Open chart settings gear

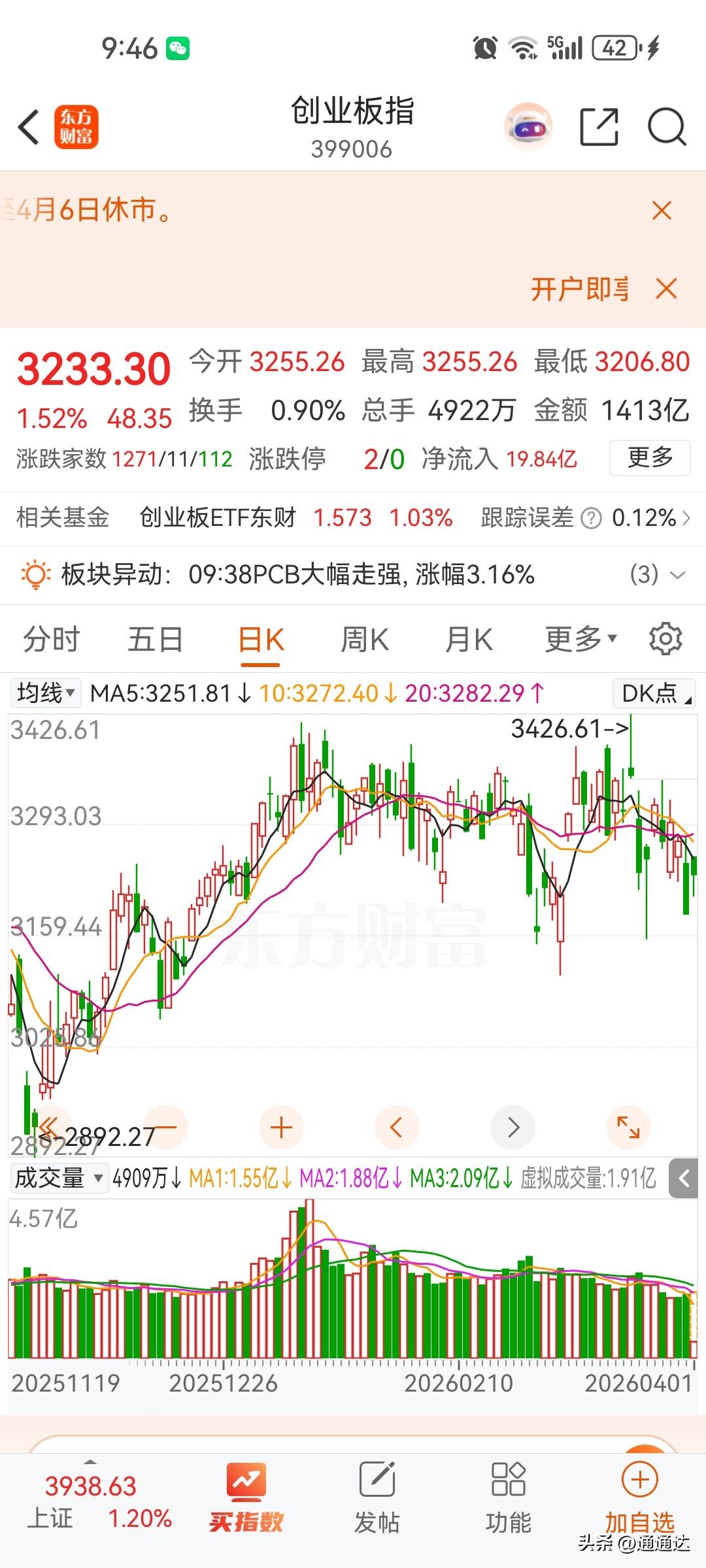[665, 639]
